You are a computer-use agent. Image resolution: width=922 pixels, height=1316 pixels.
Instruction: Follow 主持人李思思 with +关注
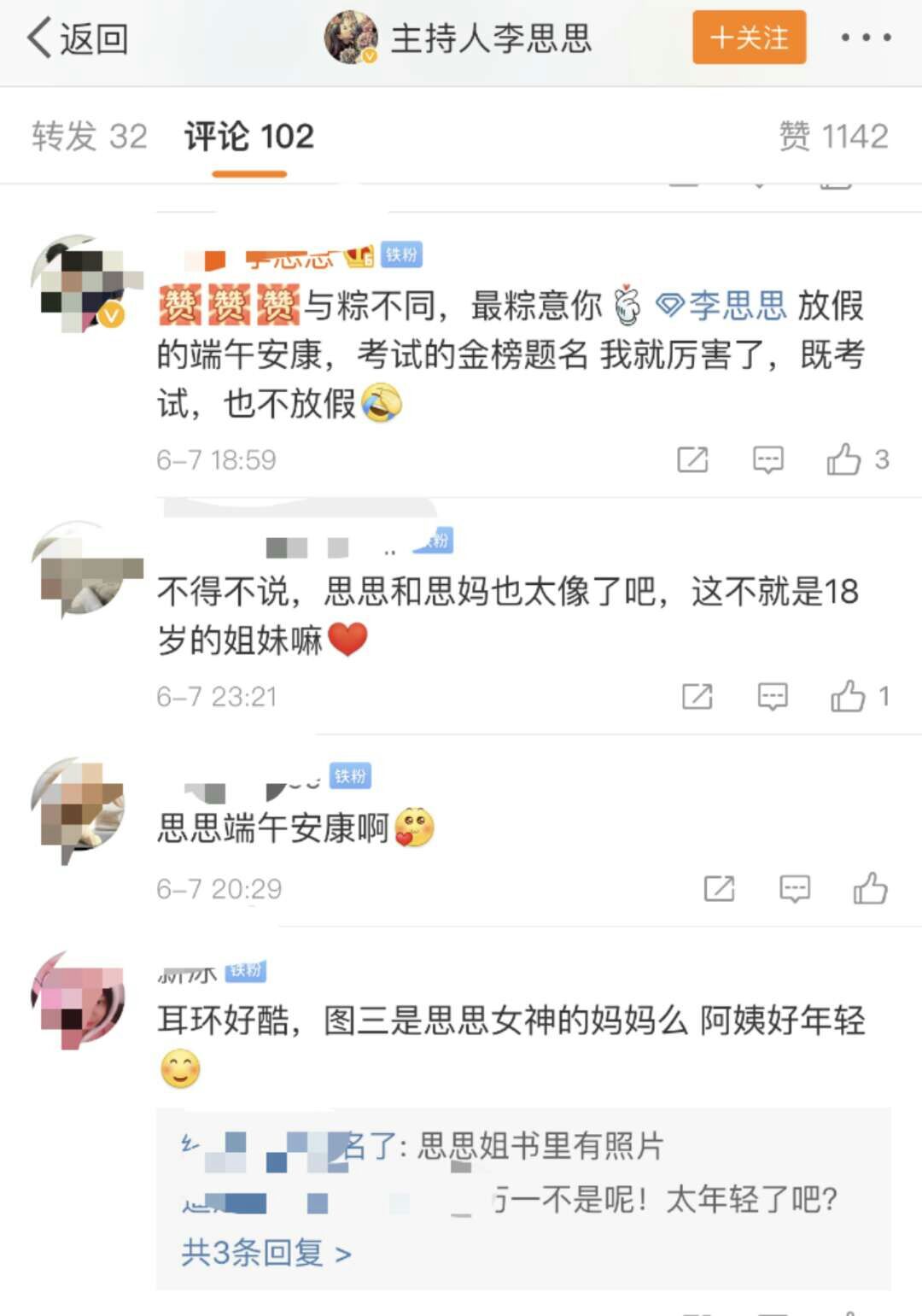coord(749,38)
